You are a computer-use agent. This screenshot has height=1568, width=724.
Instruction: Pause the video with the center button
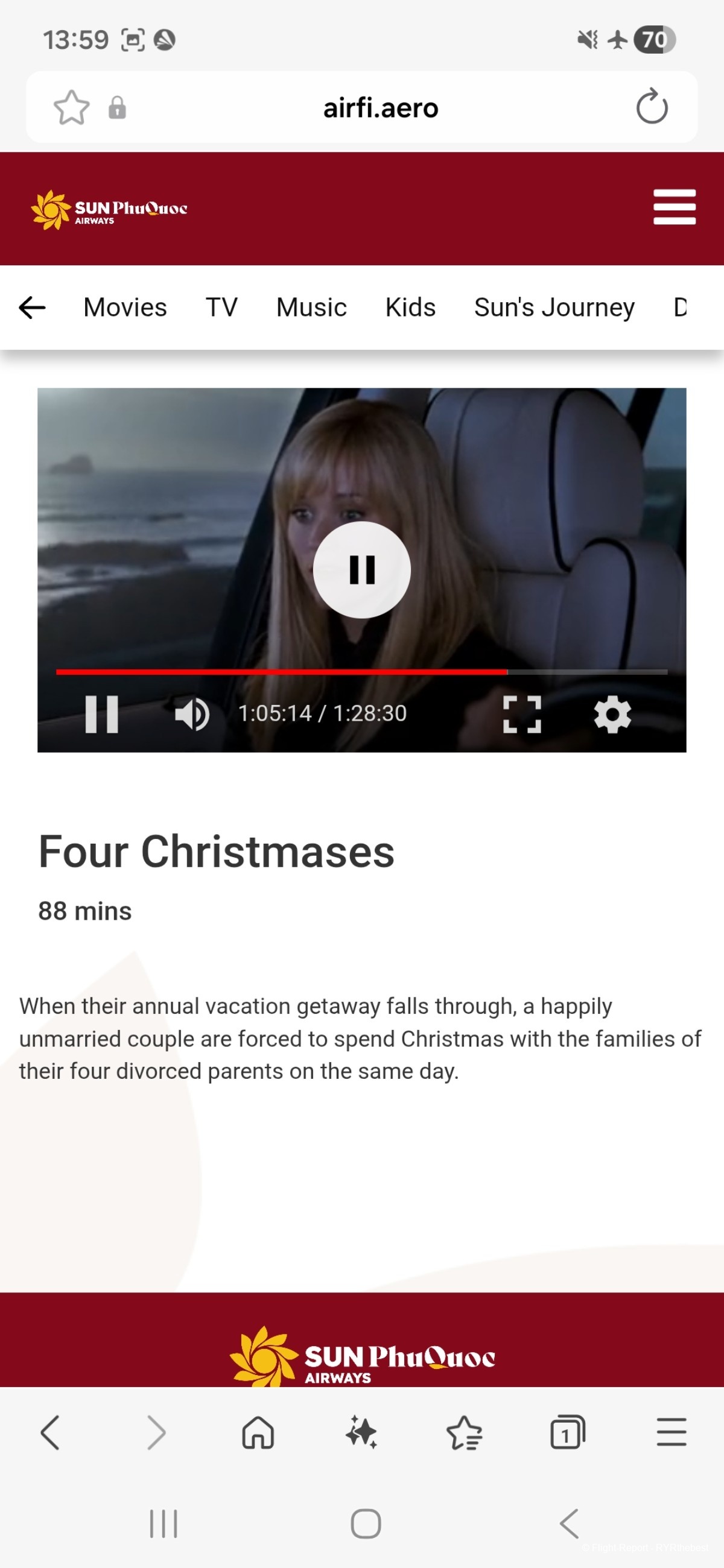coord(361,570)
